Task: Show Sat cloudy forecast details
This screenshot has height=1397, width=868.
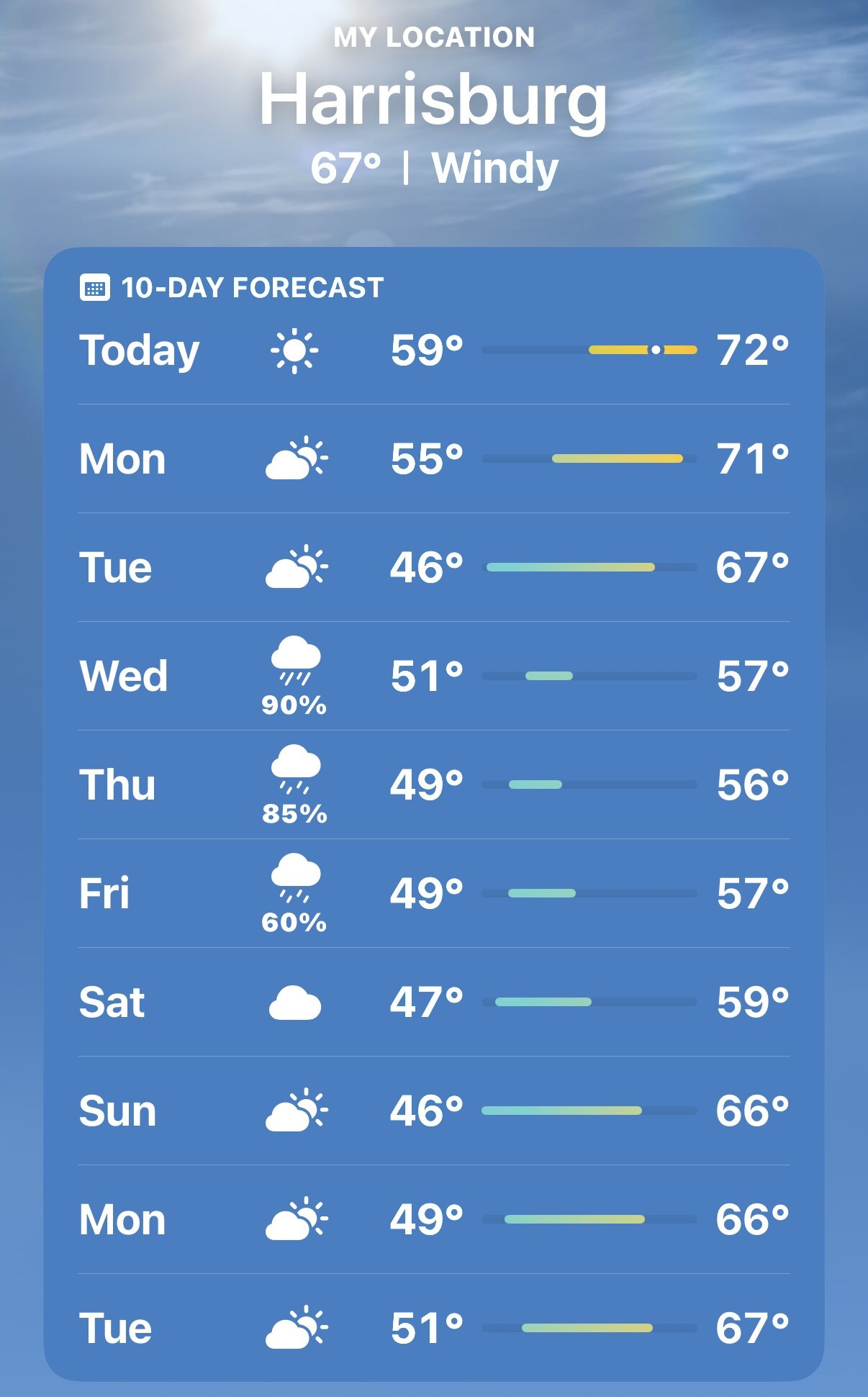Action: pos(434,1002)
